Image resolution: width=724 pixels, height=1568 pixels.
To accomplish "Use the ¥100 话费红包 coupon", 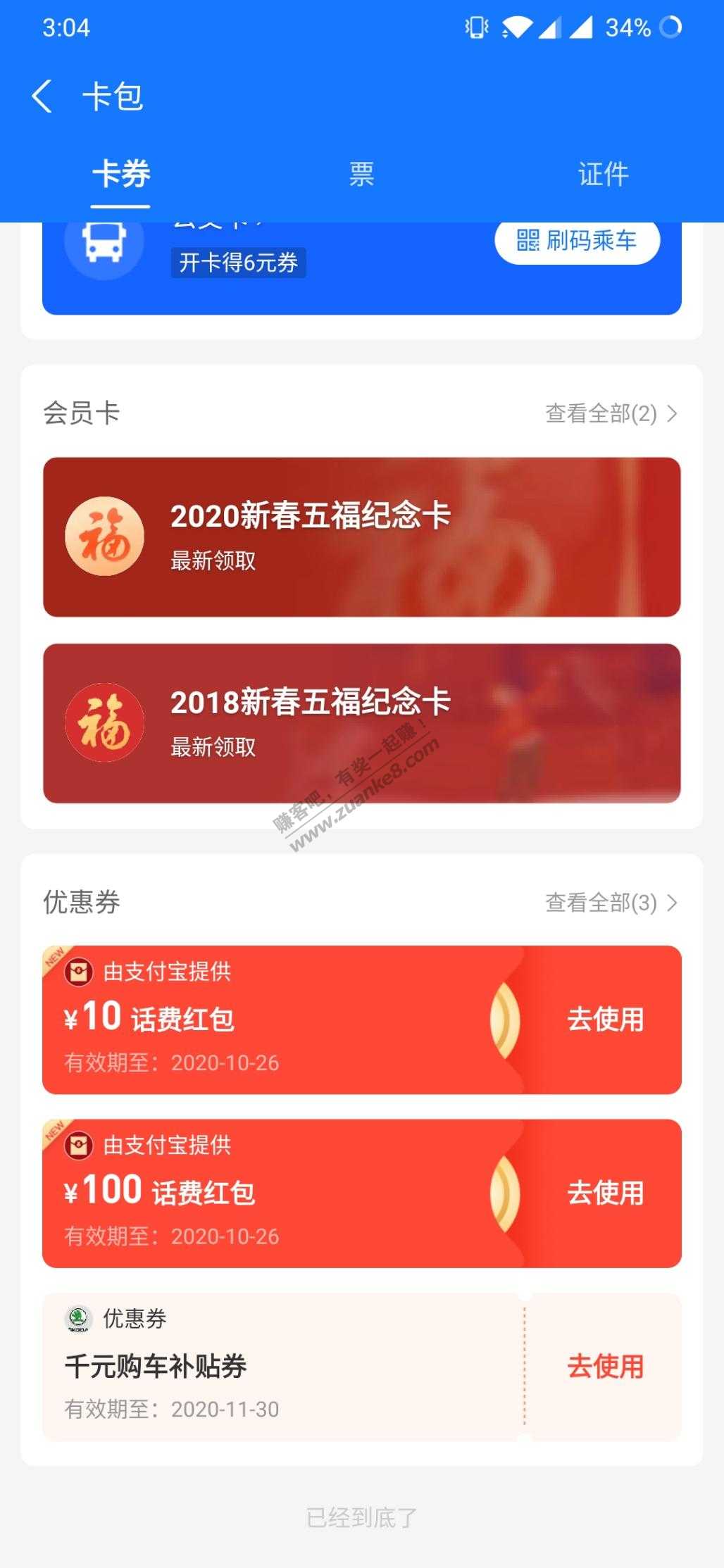I will click(605, 1193).
